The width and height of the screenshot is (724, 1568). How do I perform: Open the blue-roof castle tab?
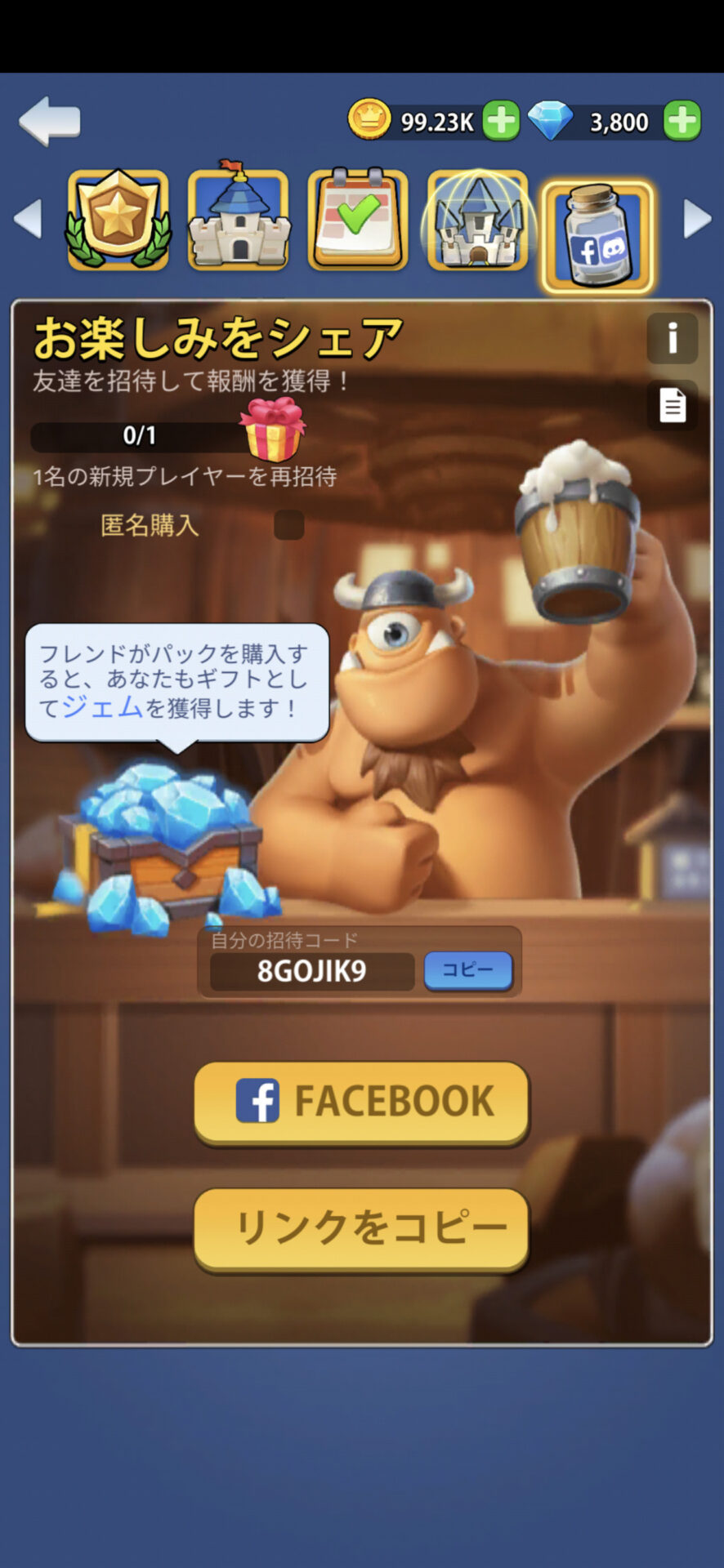tap(239, 220)
